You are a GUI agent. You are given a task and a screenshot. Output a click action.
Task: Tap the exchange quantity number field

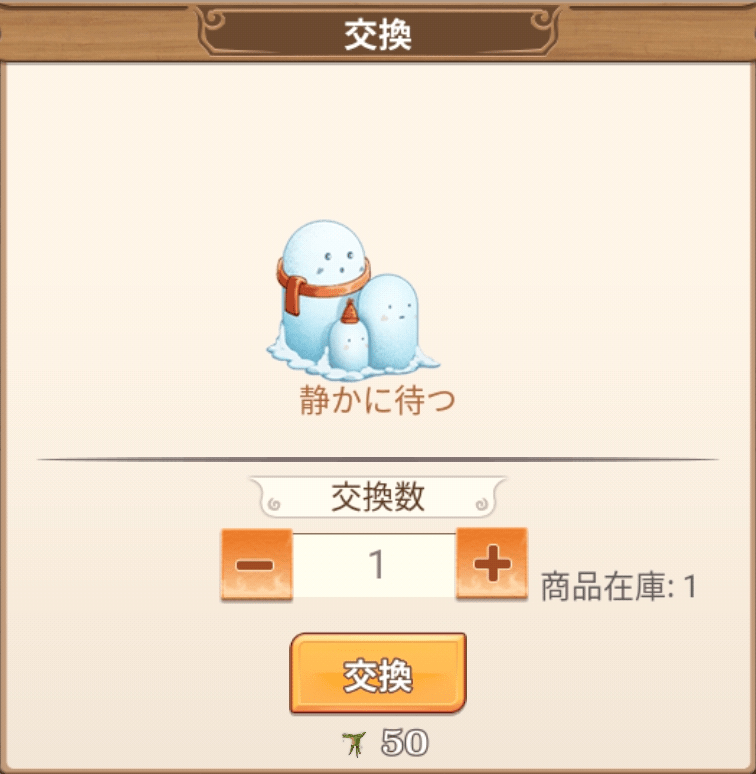tap(375, 565)
